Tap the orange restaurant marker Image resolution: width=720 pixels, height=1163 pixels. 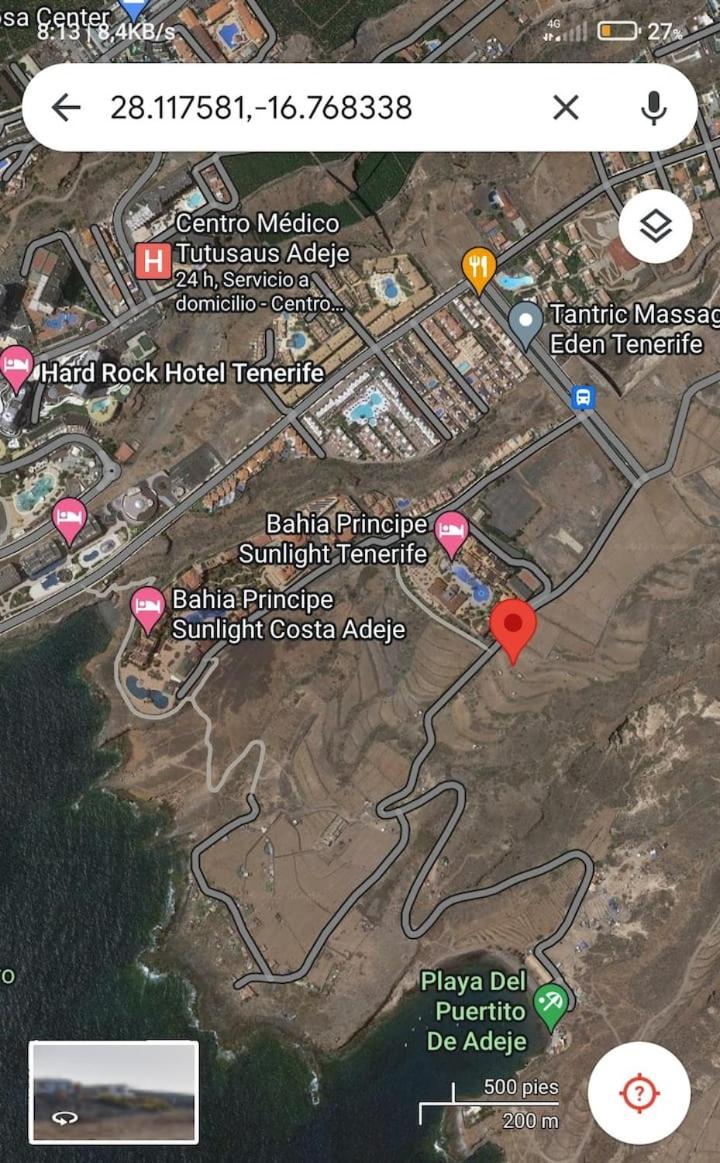click(479, 270)
